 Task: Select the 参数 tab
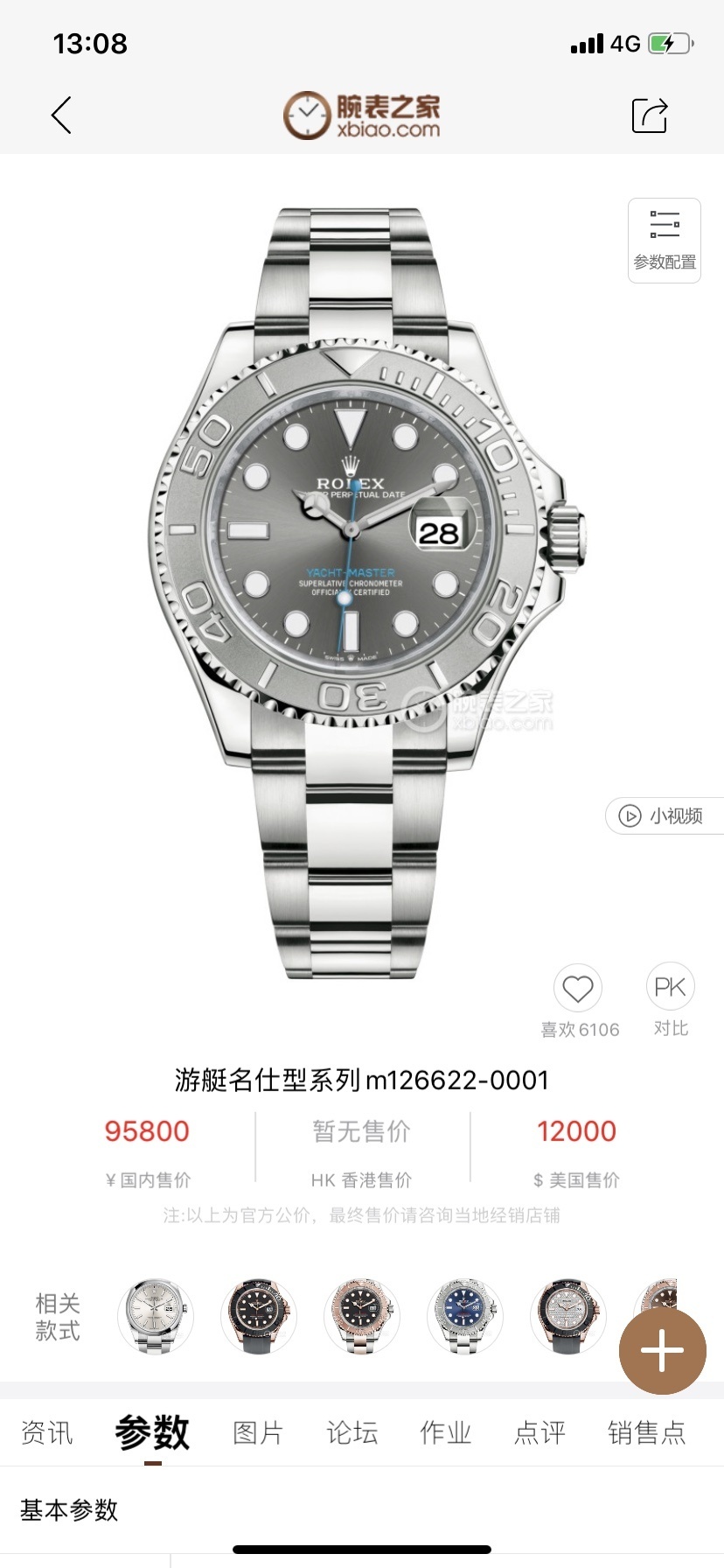point(152,1433)
